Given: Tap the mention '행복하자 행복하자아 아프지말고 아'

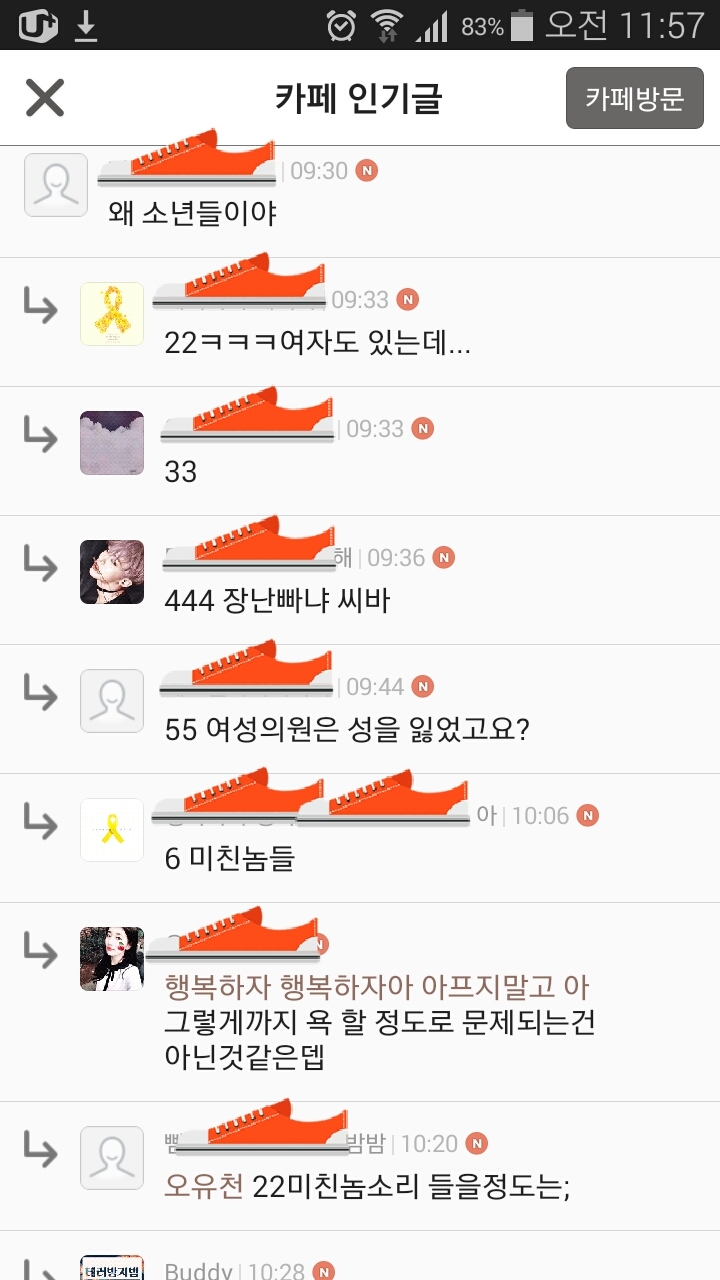Looking at the screenshot, I should pos(377,988).
